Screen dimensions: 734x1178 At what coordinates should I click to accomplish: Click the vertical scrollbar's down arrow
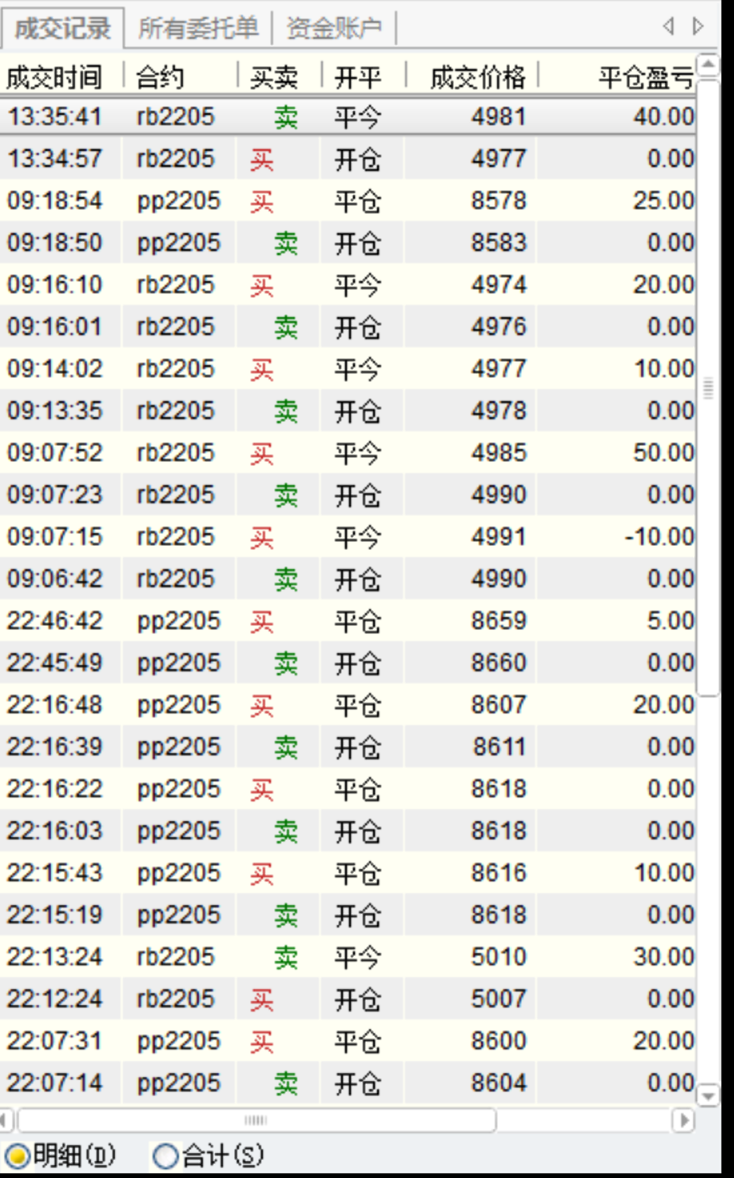[x=708, y=1096]
